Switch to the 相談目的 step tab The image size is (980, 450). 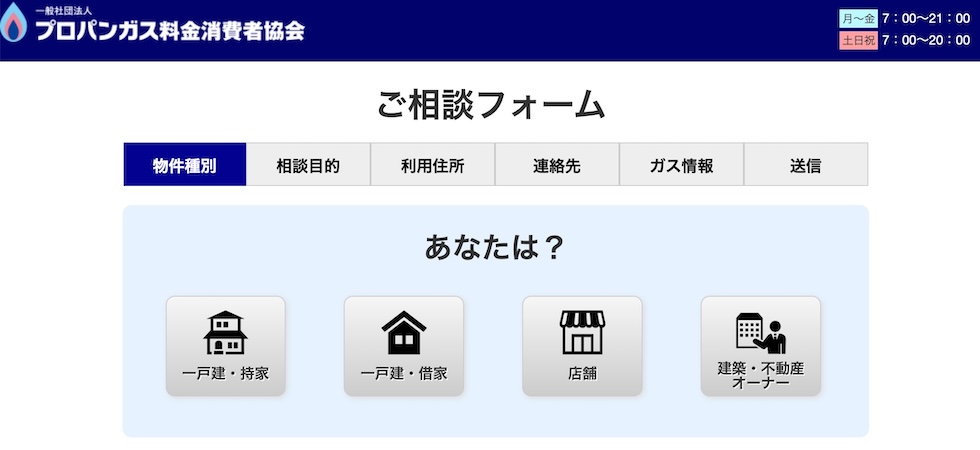point(308,165)
